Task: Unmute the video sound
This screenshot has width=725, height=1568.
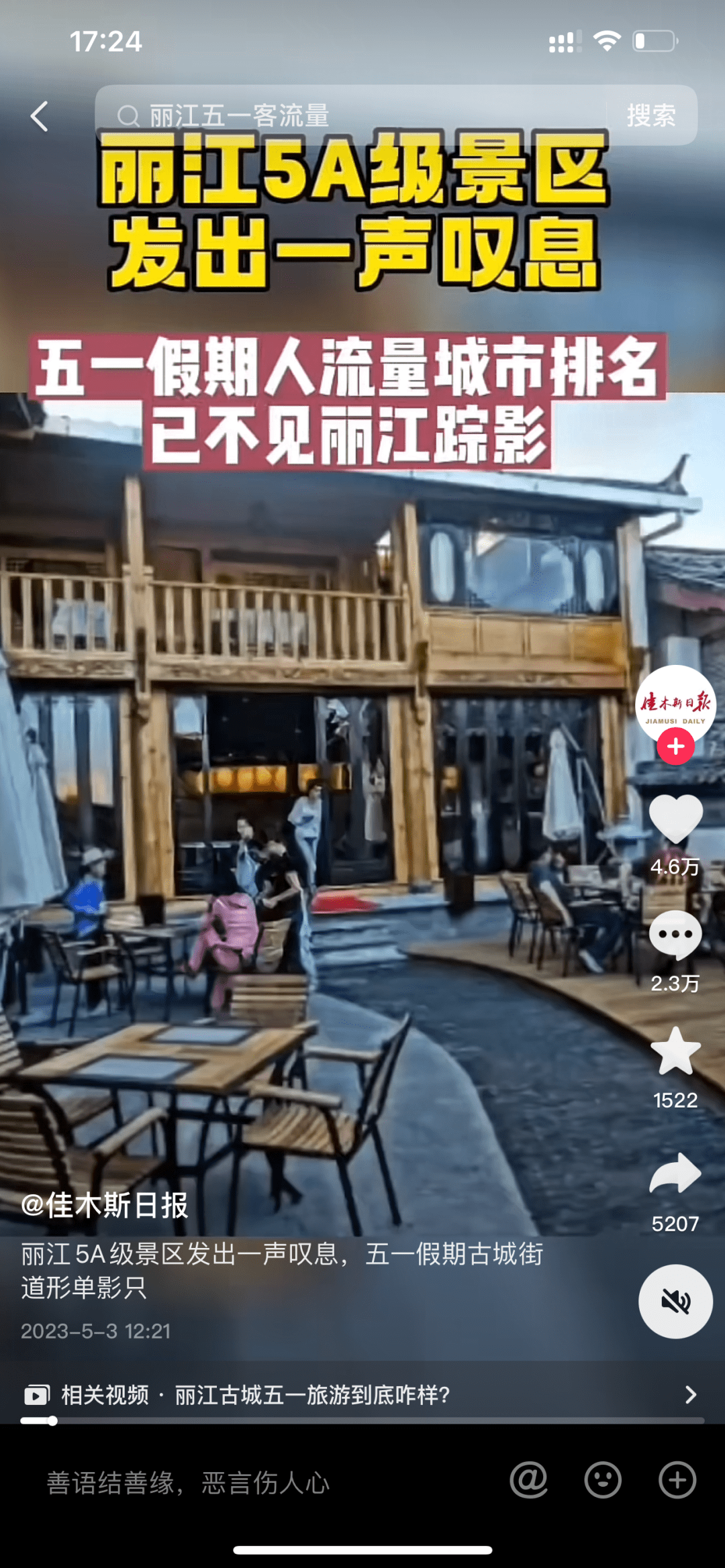Action: (x=675, y=1302)
